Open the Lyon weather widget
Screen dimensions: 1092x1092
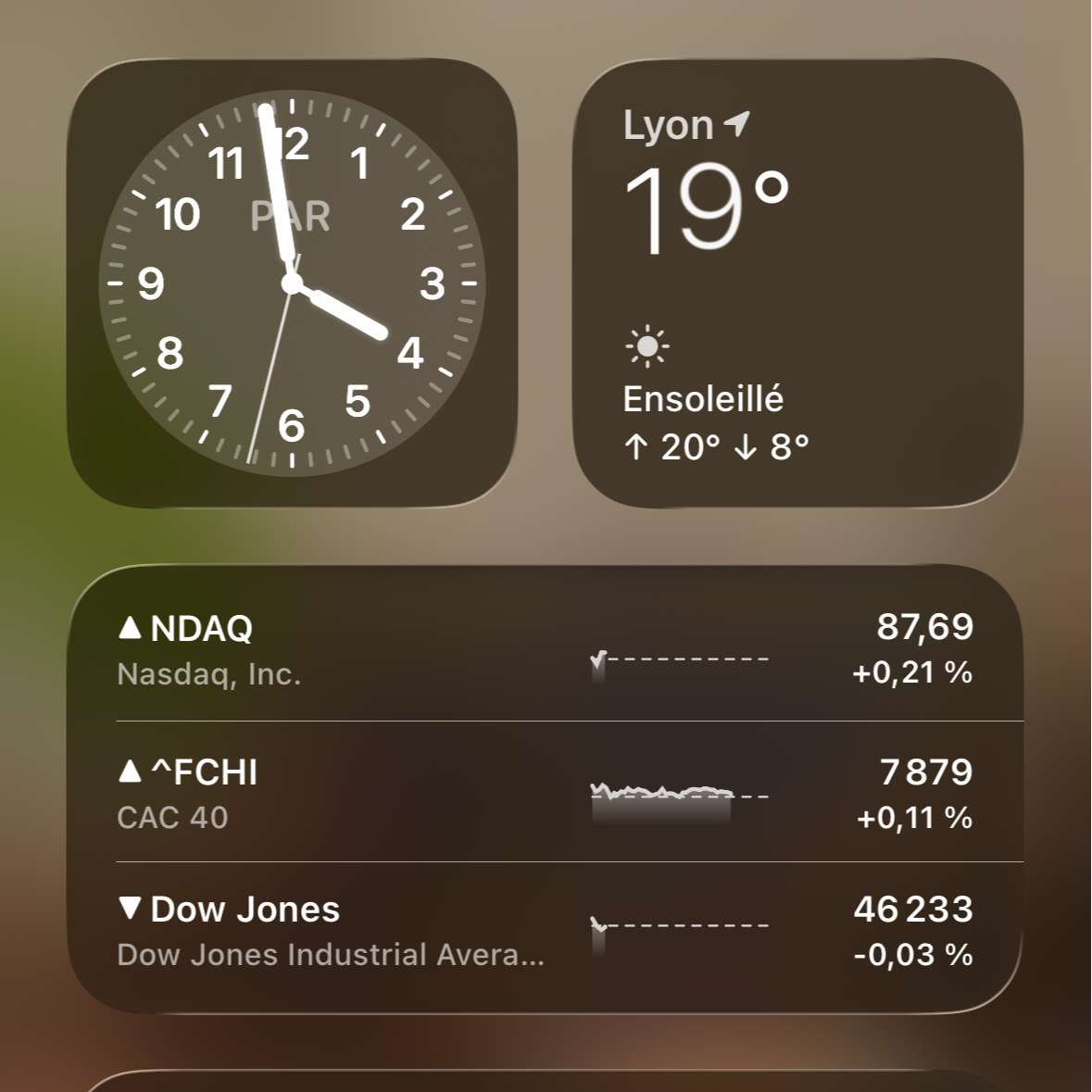tap(797, 282)
